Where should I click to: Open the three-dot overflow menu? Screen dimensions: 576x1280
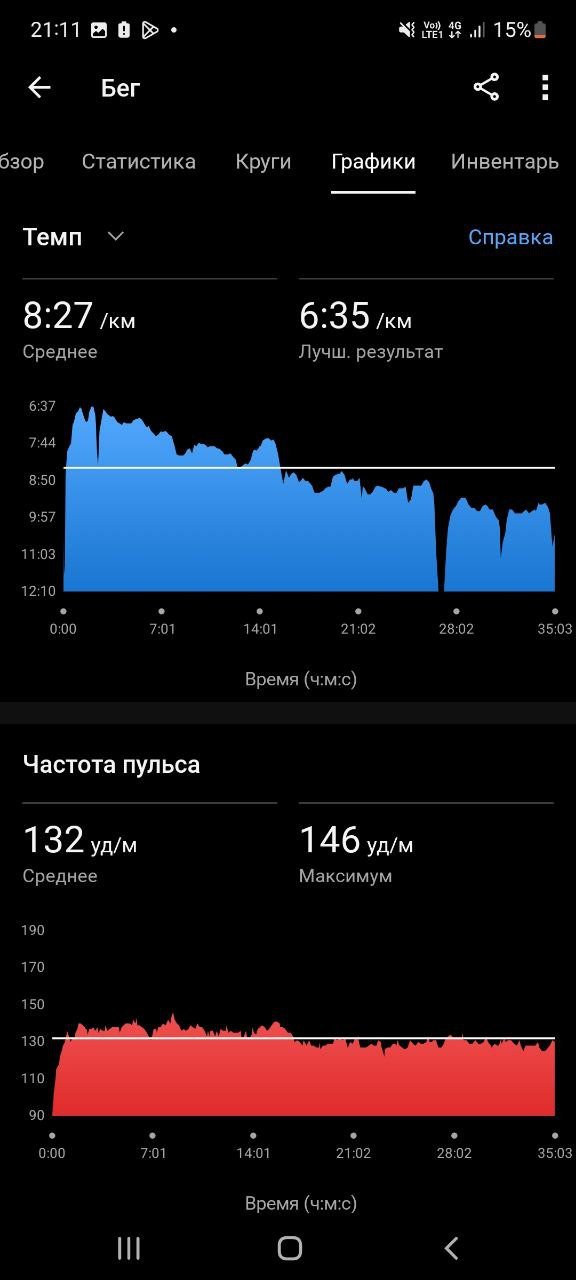click(x=545, y=88)
